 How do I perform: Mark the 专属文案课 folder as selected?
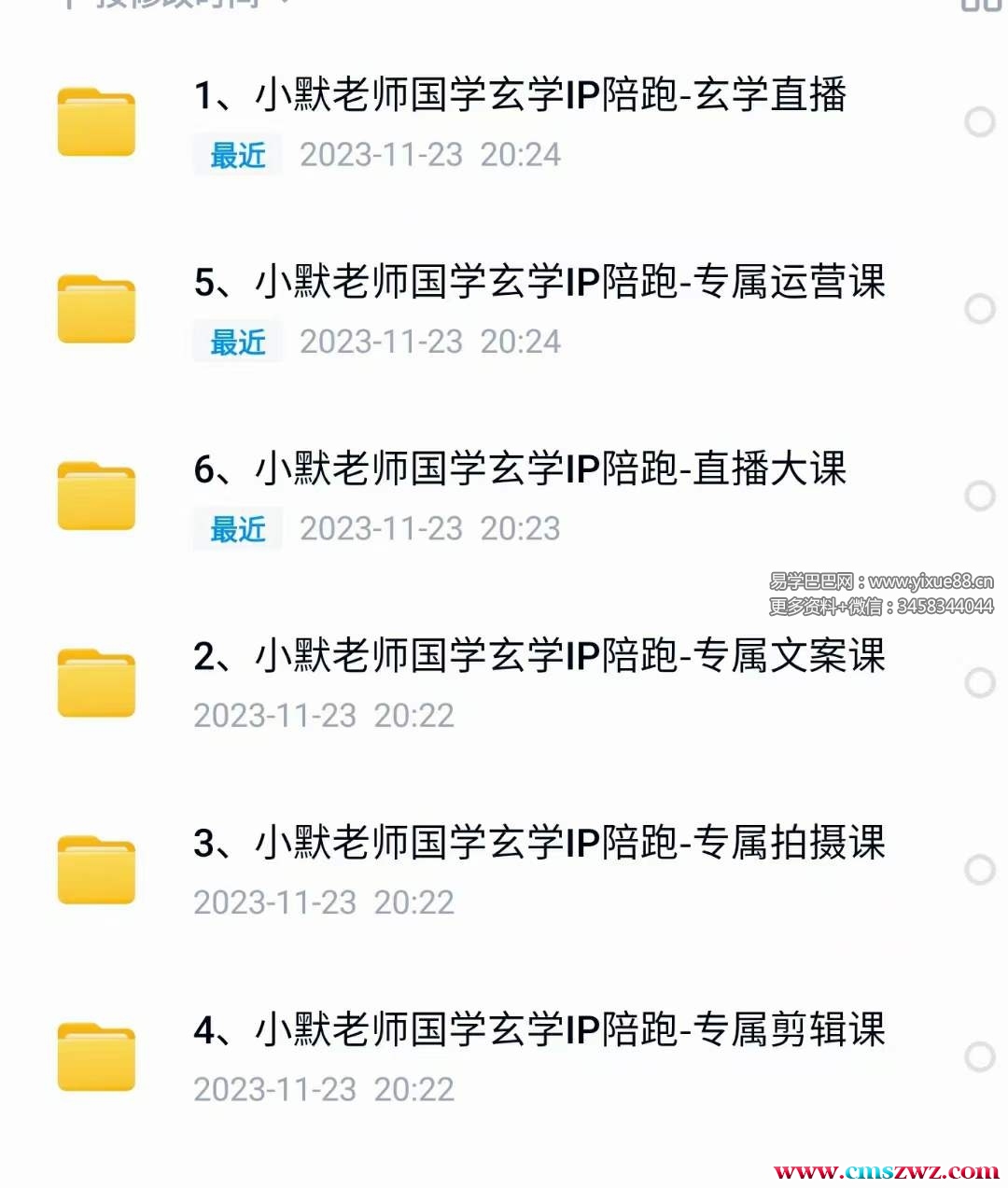[x=979, y=683]
